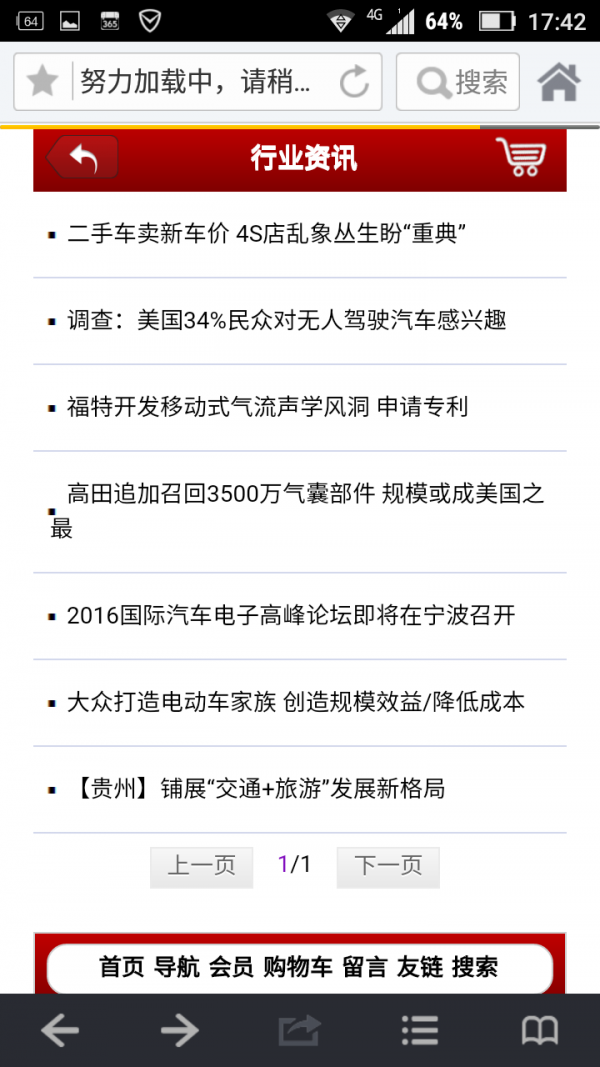The width and height of the screenshot is (600, 1067).
Task: Tap the red back arrow beside 行业资讯
Action: [82, 158]
